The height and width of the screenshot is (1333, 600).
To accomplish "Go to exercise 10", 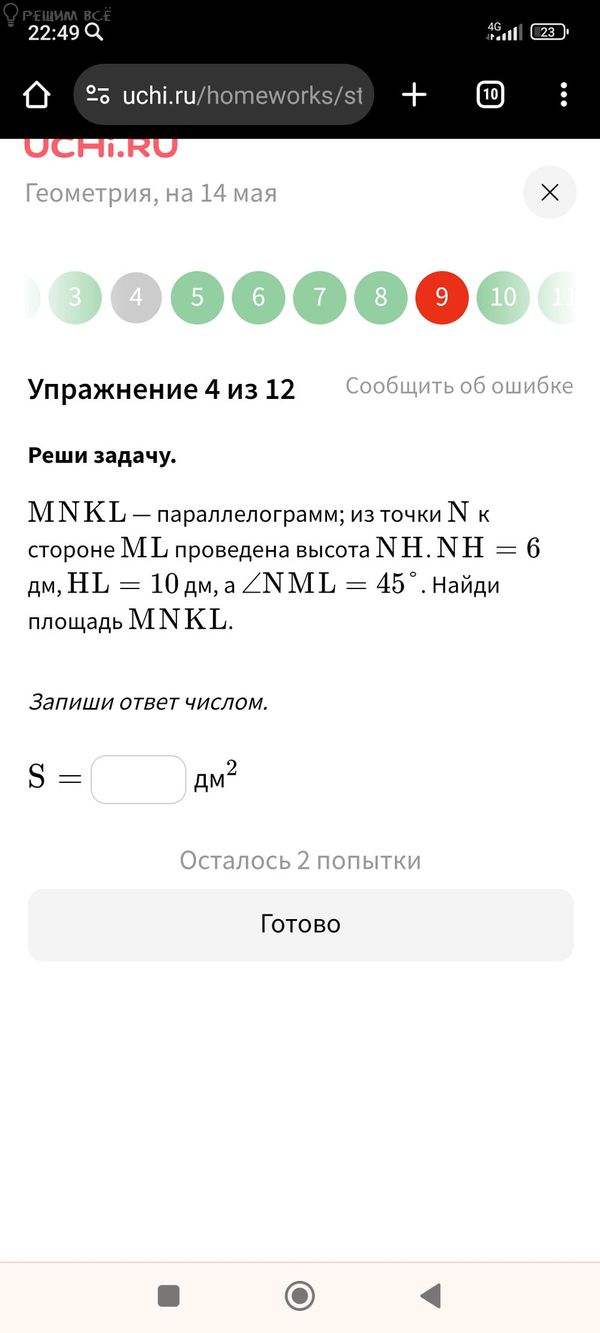I will tap(503, 297).
